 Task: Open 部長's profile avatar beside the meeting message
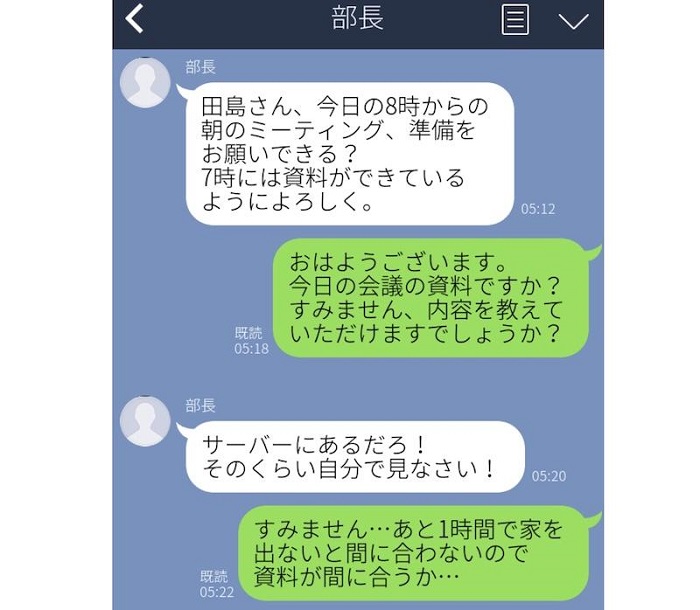coord(145,82)
